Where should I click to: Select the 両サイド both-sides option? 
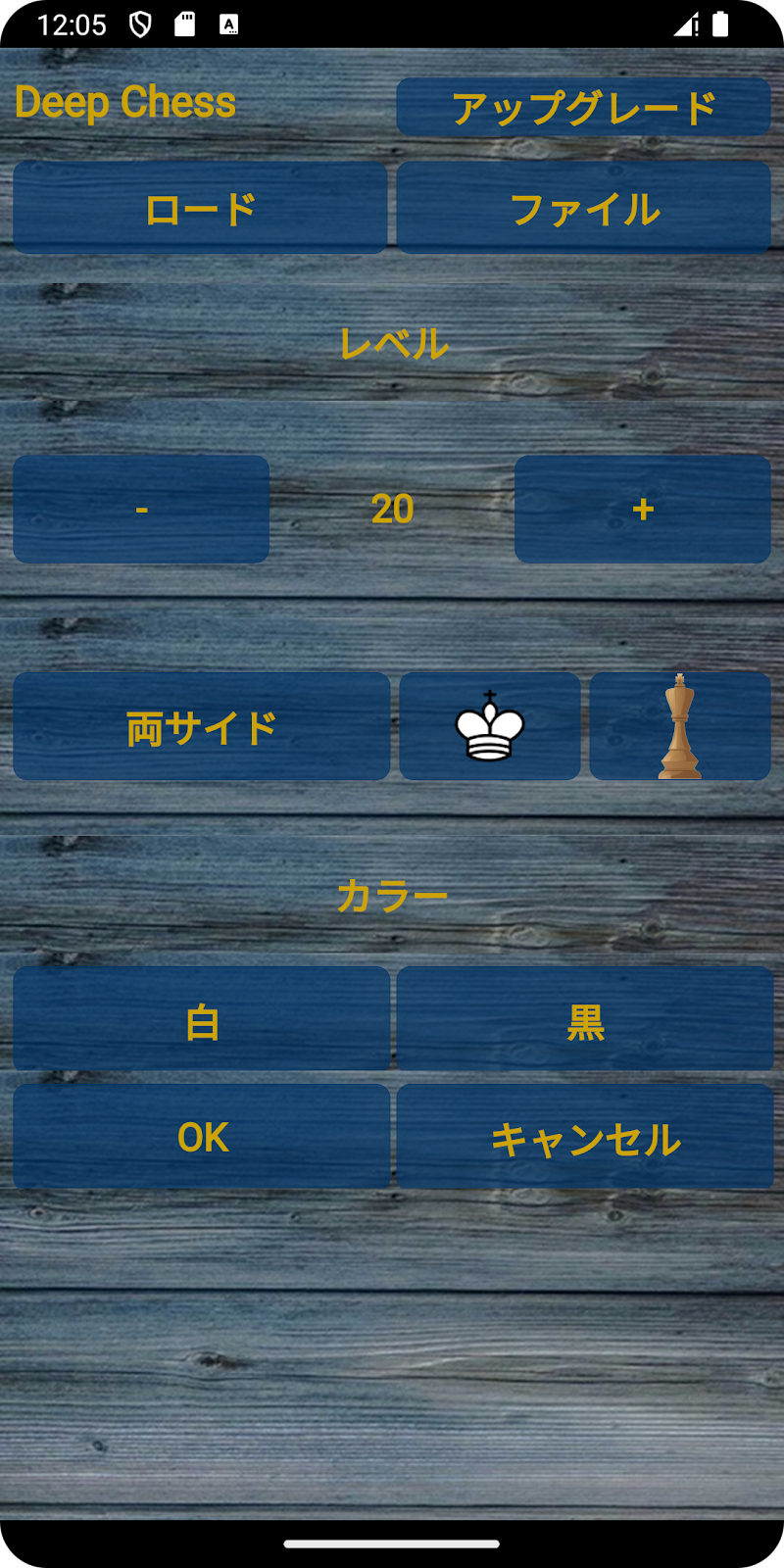[x=201, y=726]
